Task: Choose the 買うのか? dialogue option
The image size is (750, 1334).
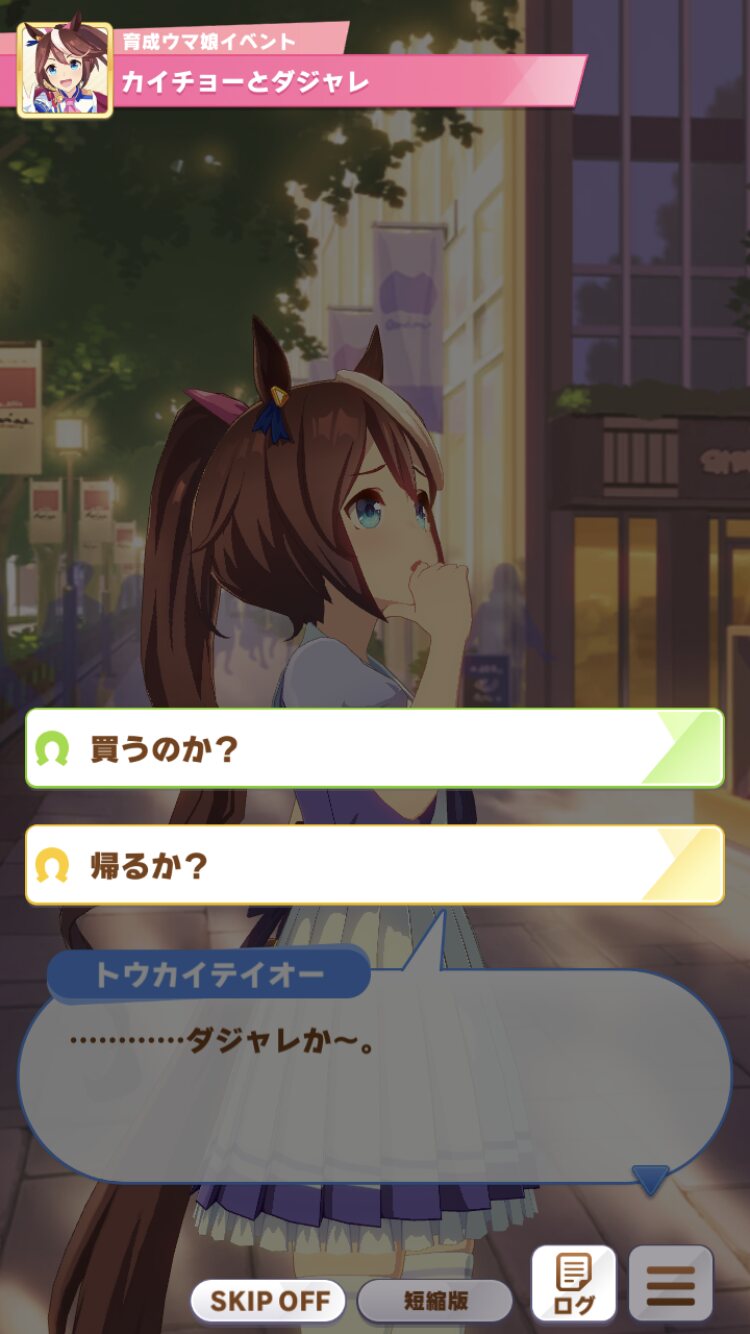Action: click(x=375, y=748)
